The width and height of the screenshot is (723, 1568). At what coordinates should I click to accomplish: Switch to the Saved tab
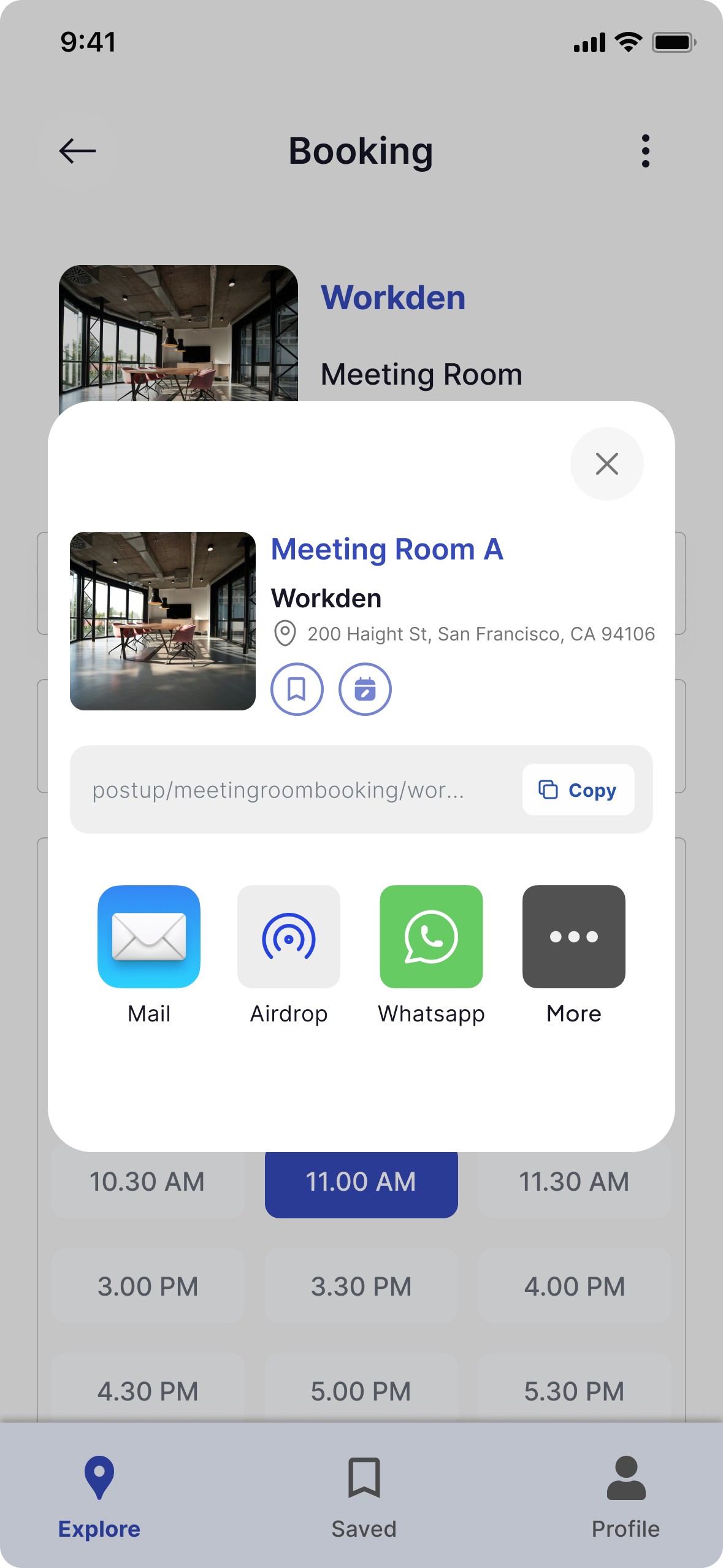pos(364,1497)
